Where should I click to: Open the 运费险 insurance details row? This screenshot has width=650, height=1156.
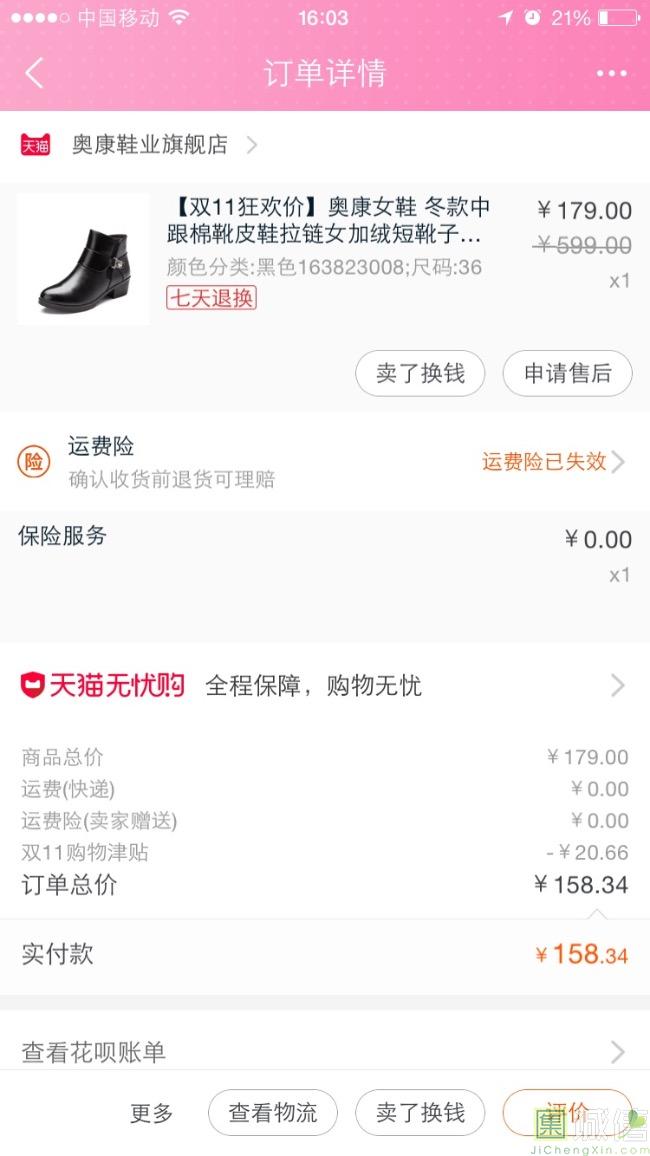pos(325,462)
